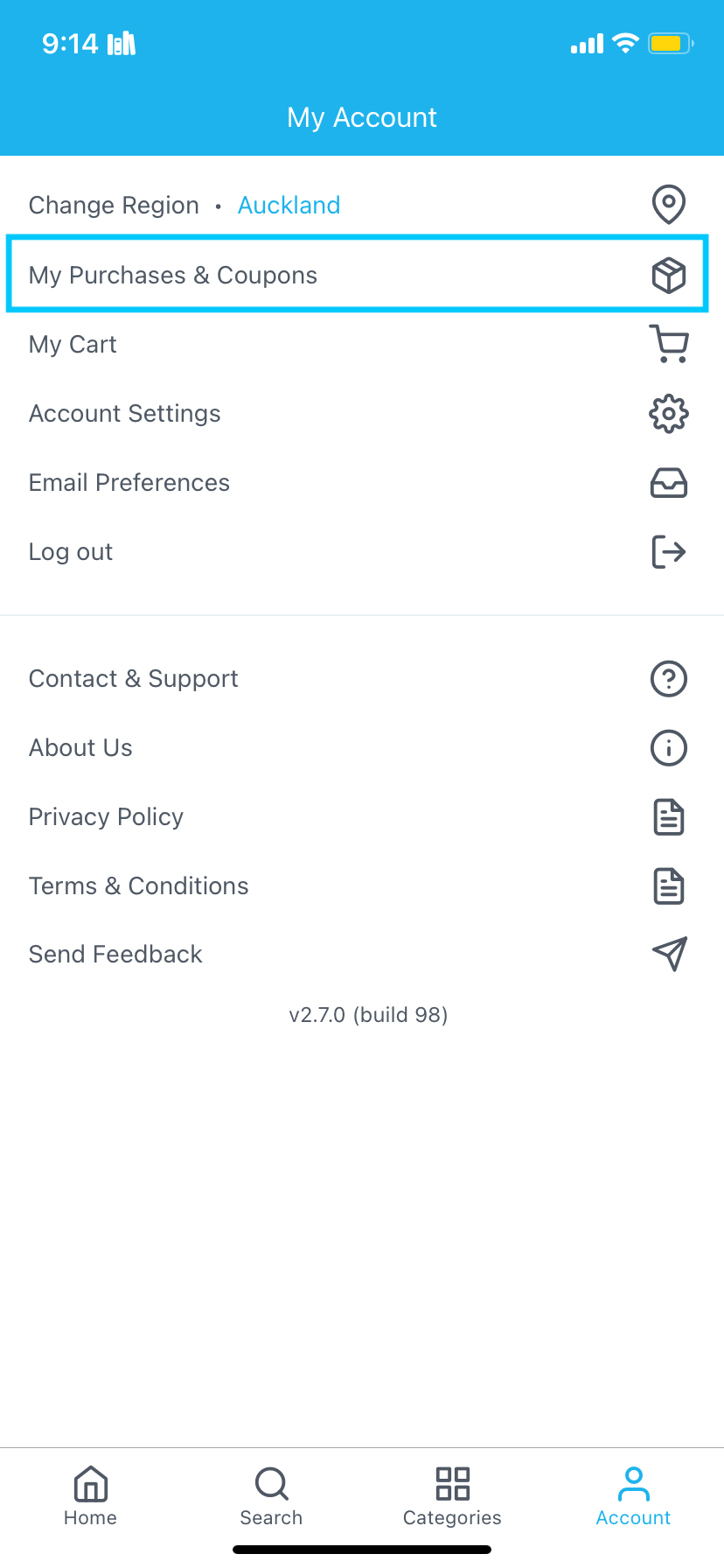Open the gear icon for Account Settings
The height and width of the screenshot is (1568, 724).
tap(668, 413)
